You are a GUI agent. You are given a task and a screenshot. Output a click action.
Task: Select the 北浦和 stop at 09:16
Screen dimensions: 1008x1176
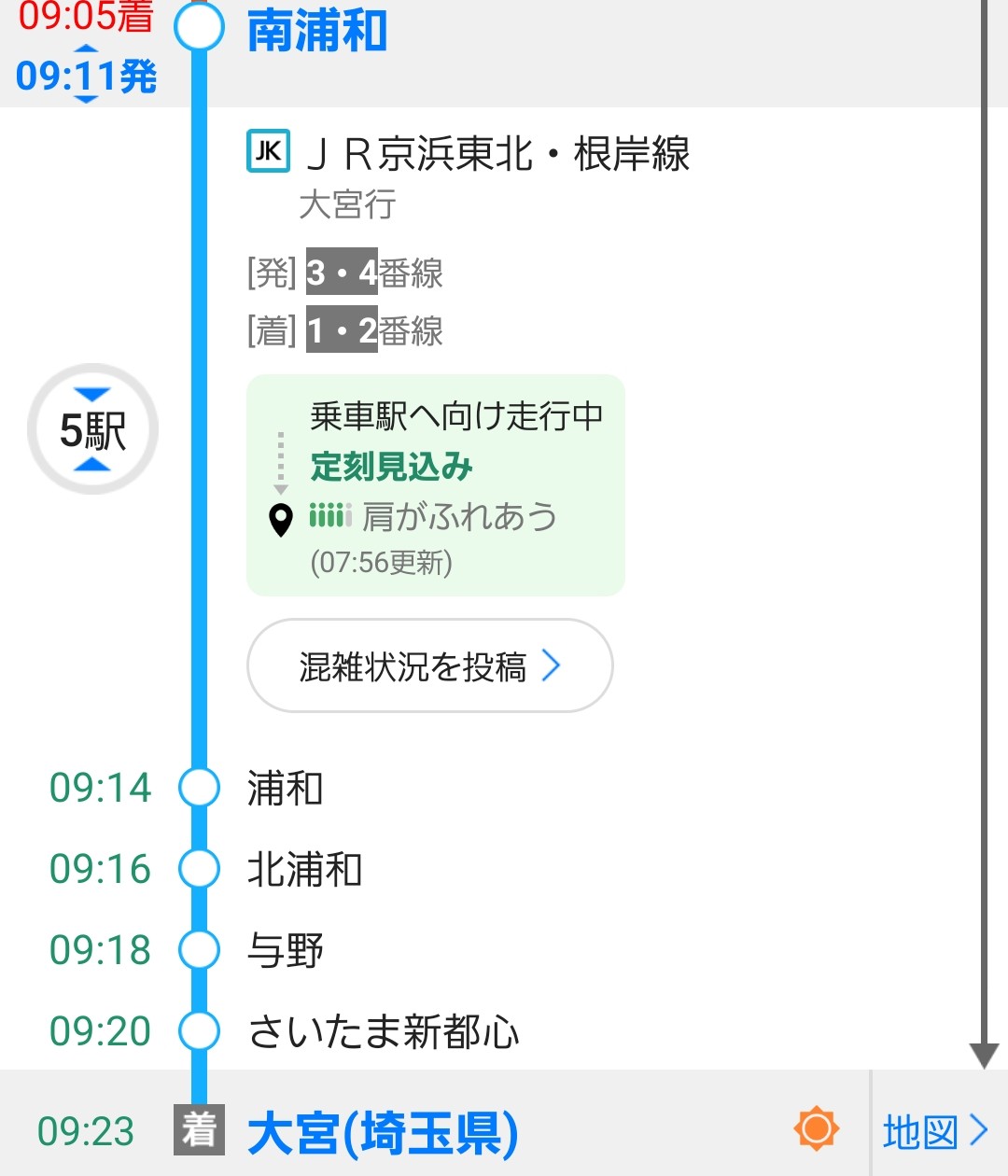click(304, 870)
